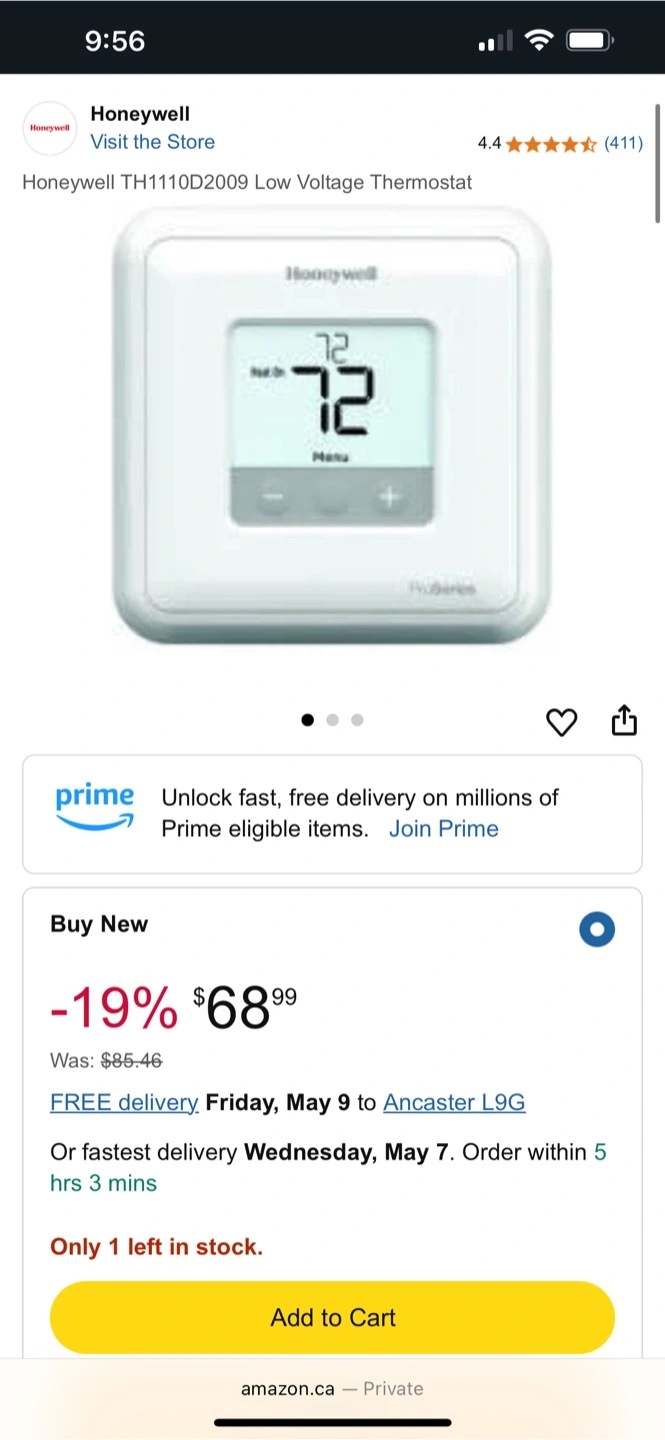The image size is (665, 1440).
Task: Share this product listing
Action: click(624, 720)
